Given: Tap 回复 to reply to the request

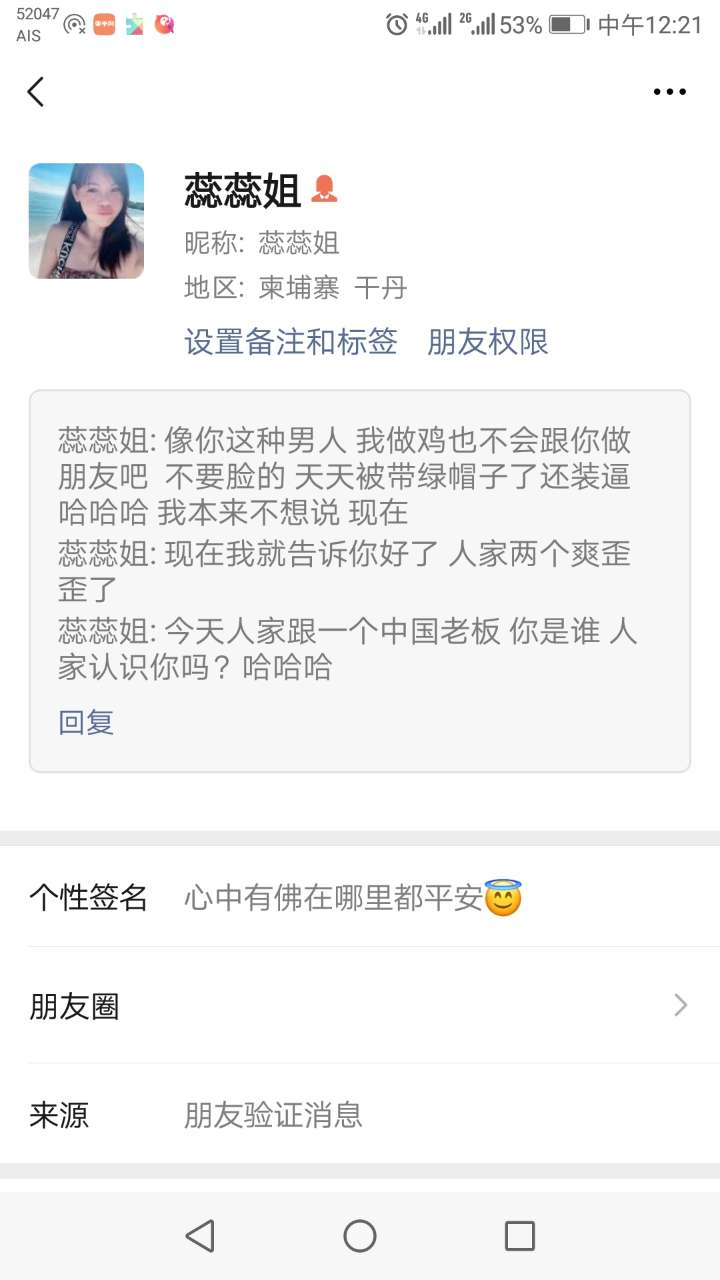Looking at the screenshot, I should [x=86, y=721].
